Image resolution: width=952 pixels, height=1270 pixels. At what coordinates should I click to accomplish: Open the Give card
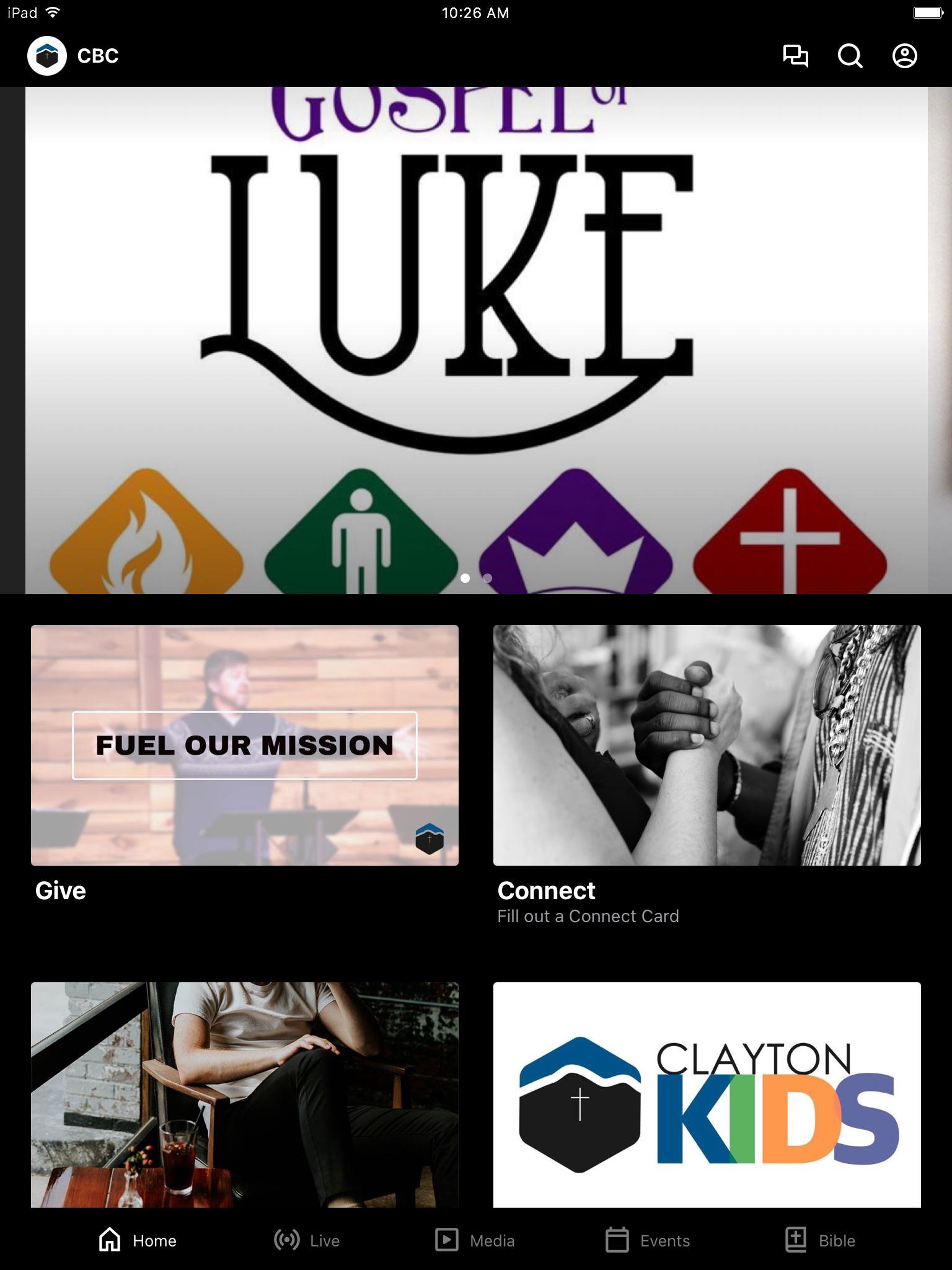pyautogui.click(x=245, y=745)
